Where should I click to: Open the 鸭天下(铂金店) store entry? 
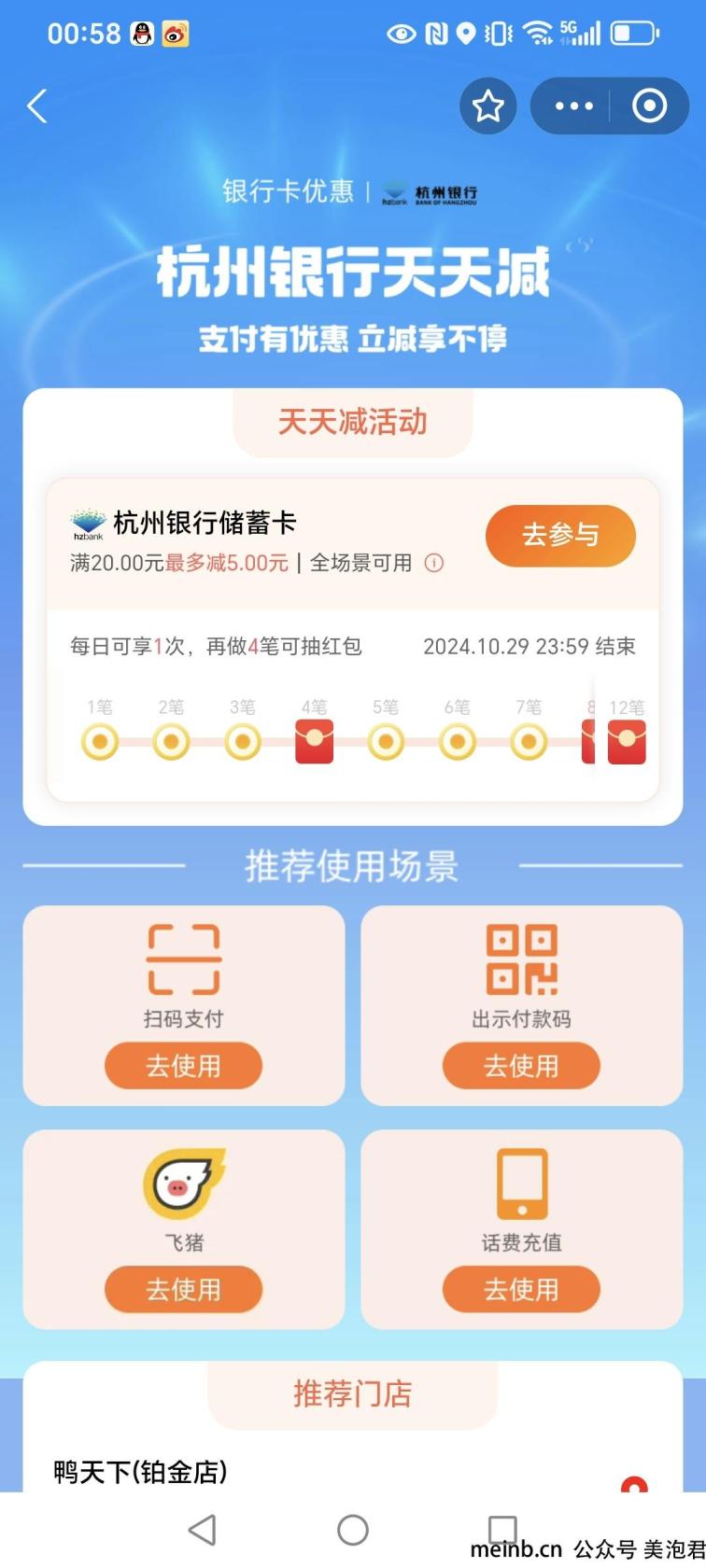(x=140, y=1472)
